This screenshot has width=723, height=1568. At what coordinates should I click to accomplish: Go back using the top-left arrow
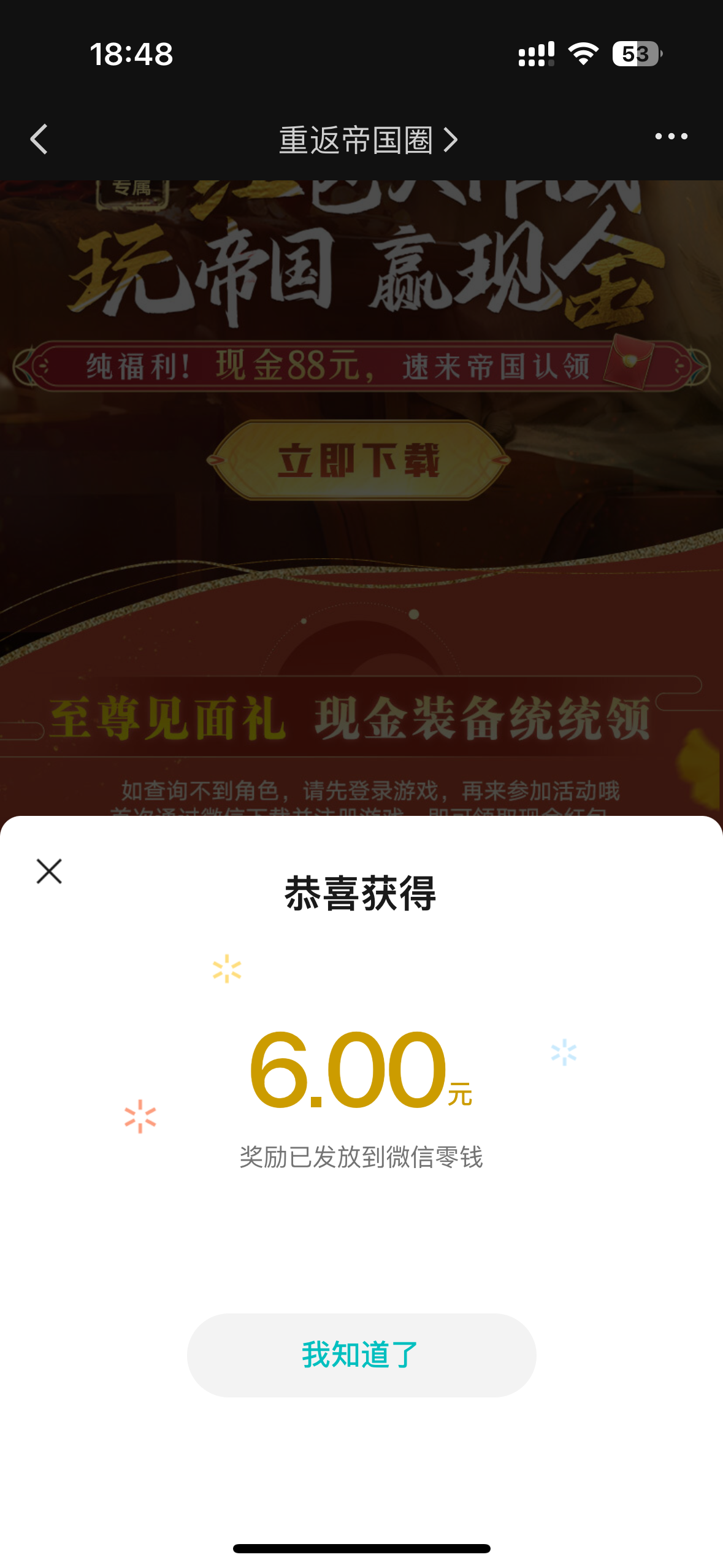[x=39, y=139]
